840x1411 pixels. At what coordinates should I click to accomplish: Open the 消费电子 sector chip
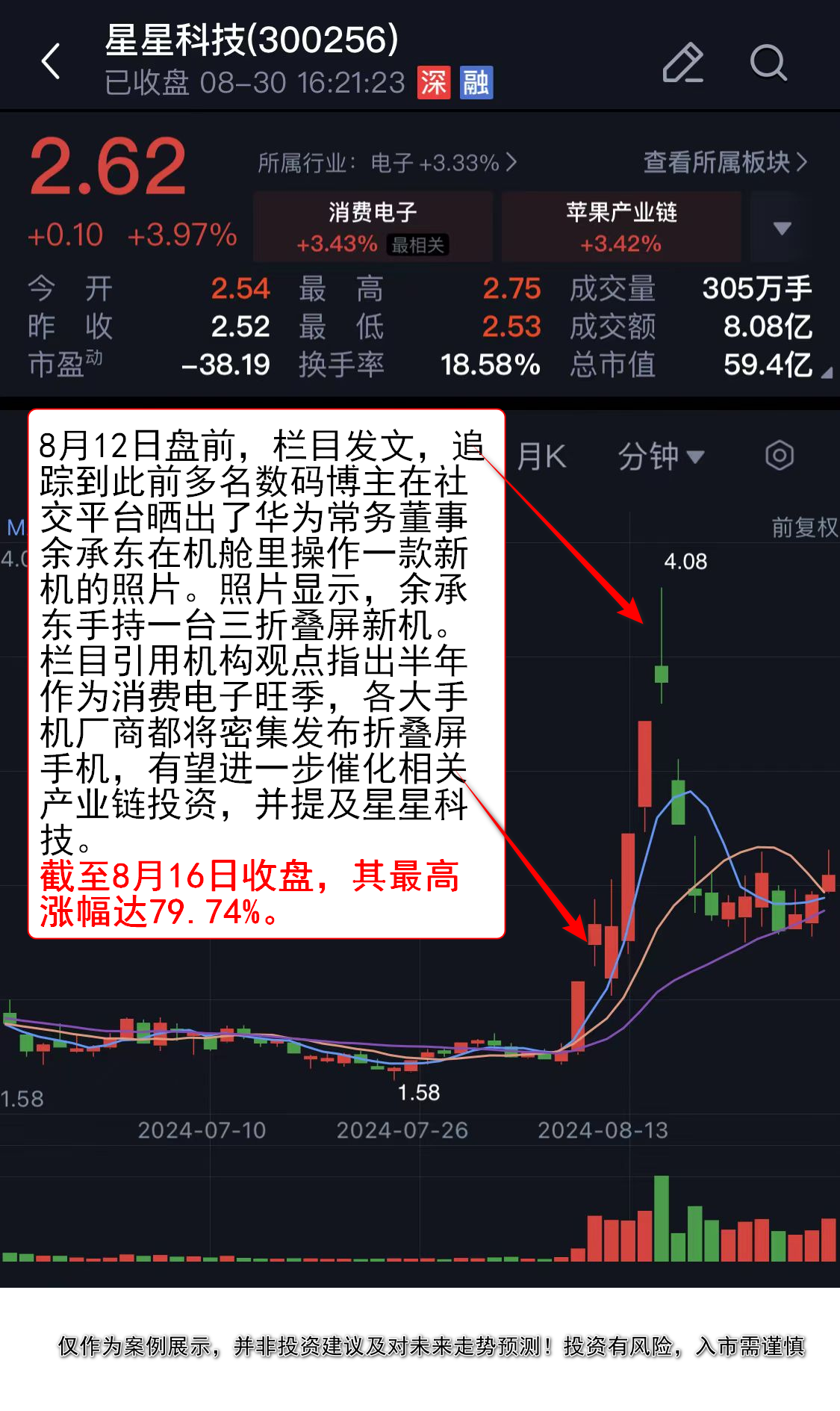coord(373,227)
